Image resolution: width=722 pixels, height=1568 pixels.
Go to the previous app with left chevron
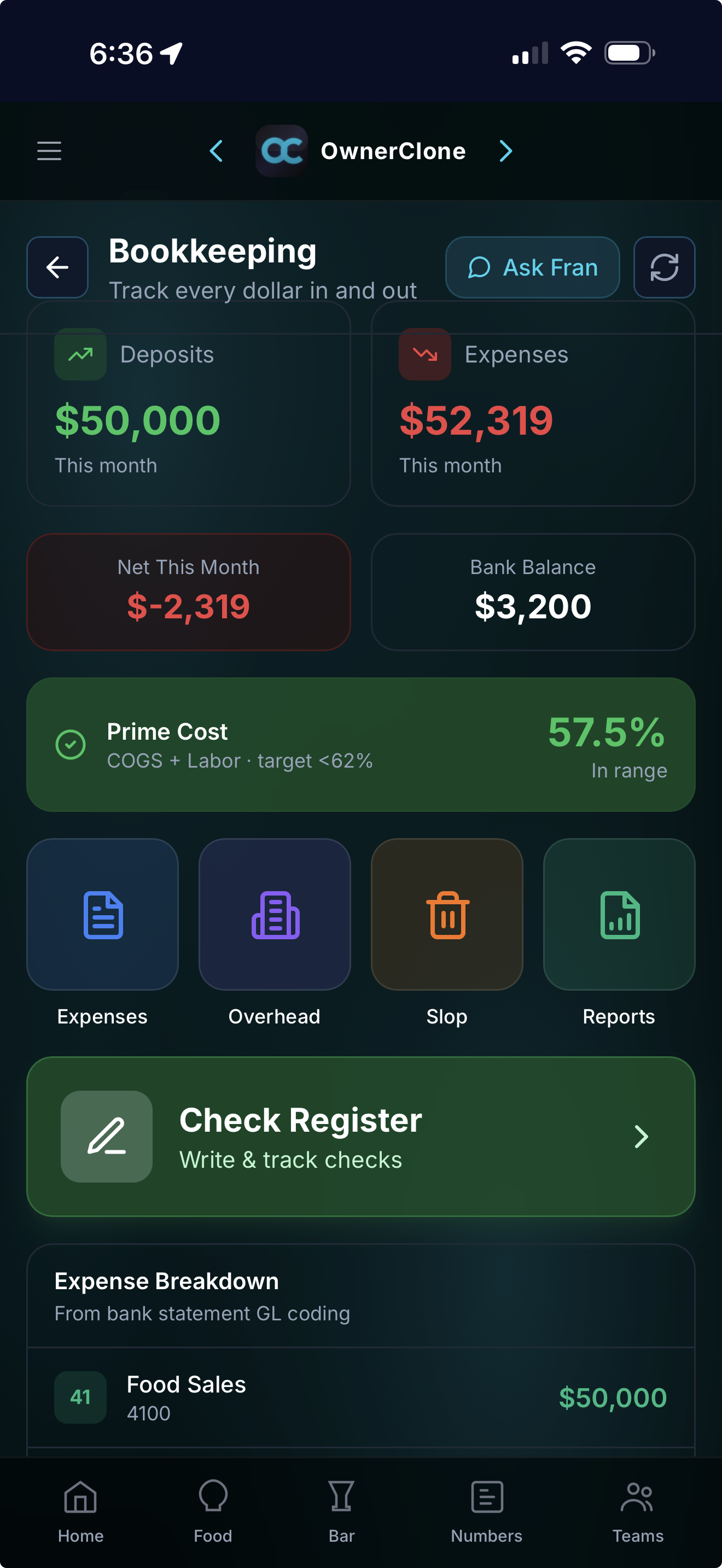[216, 151]
